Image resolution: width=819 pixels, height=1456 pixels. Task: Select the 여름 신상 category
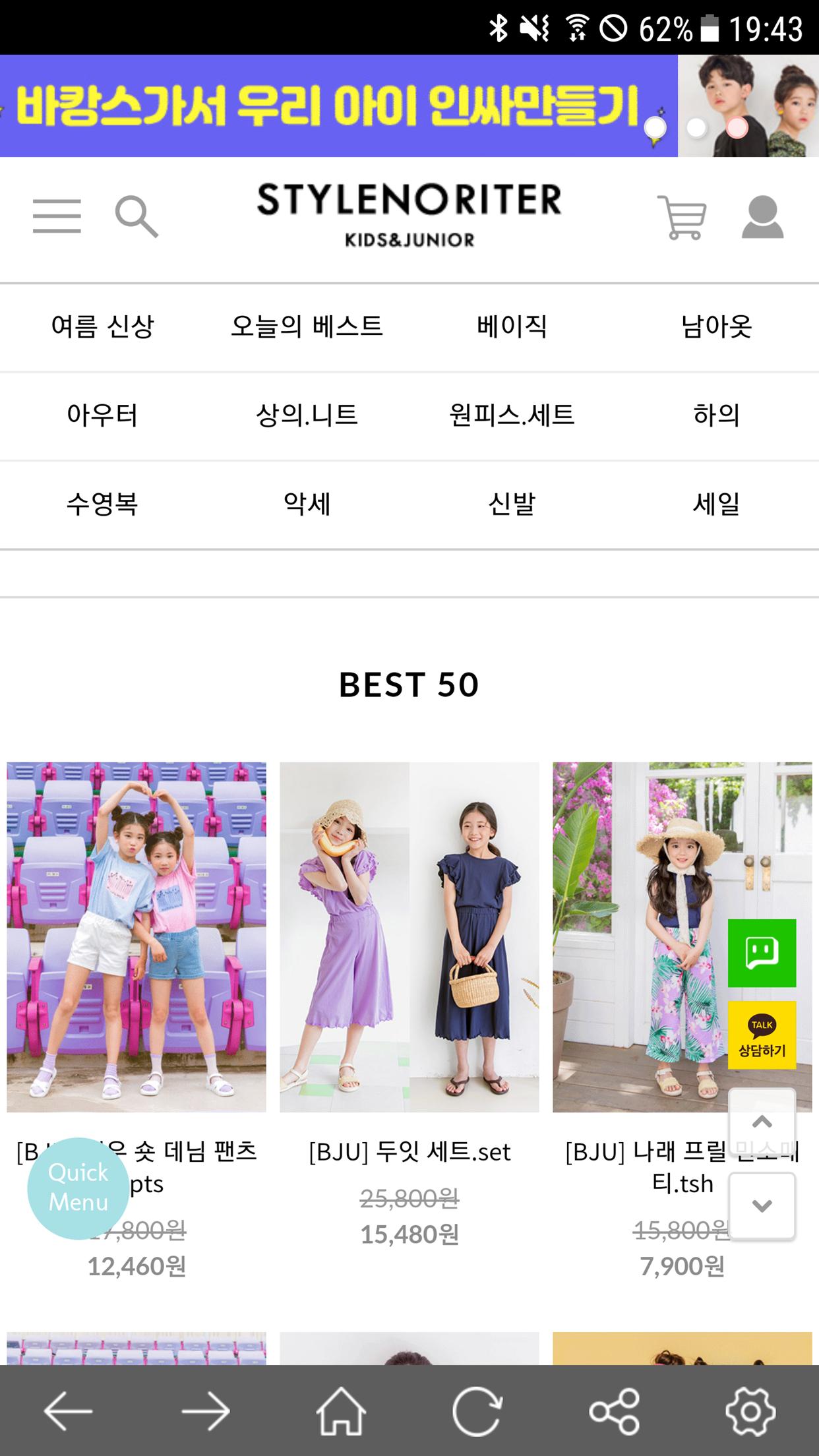[102, 326]
